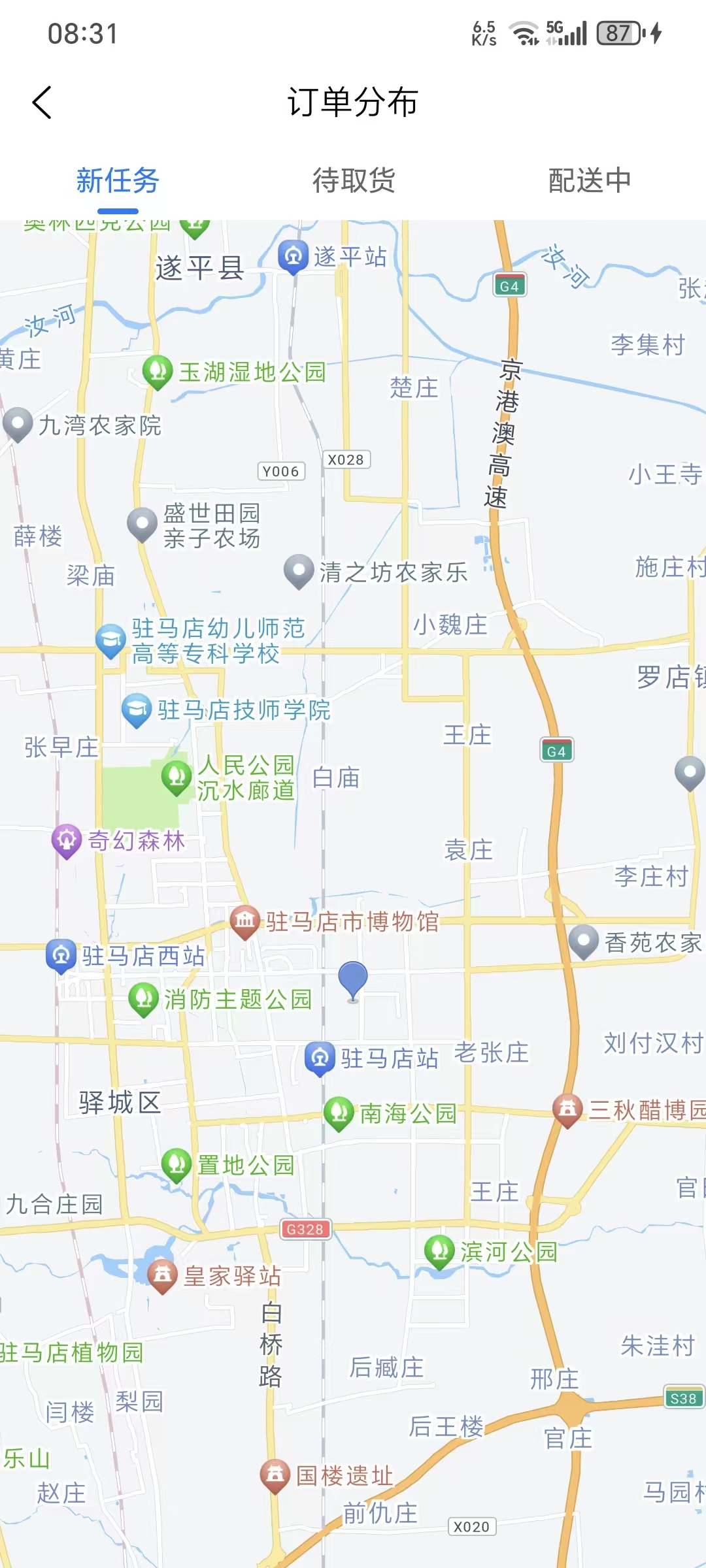Go back from 订单分布 page

pos(42,103)
